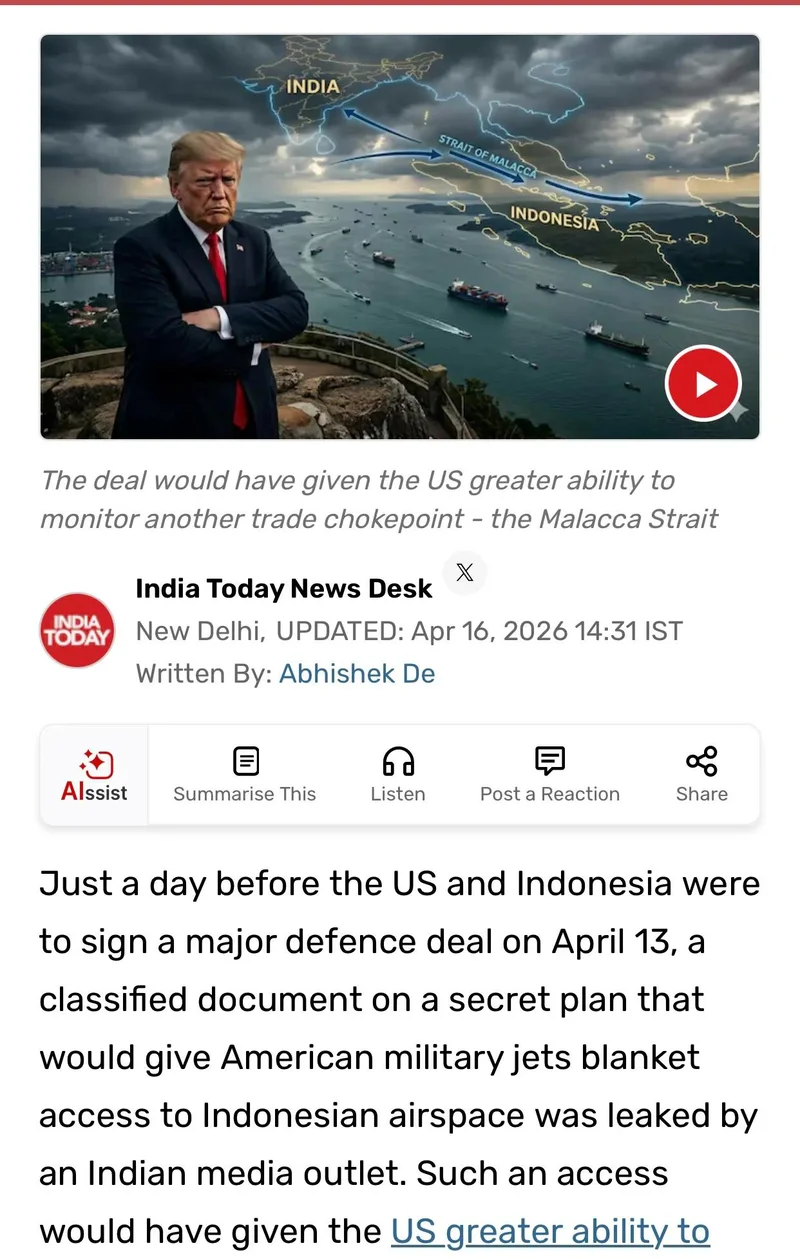Play the article video
The image size is (800, 1259).
(x=703, y=384)
